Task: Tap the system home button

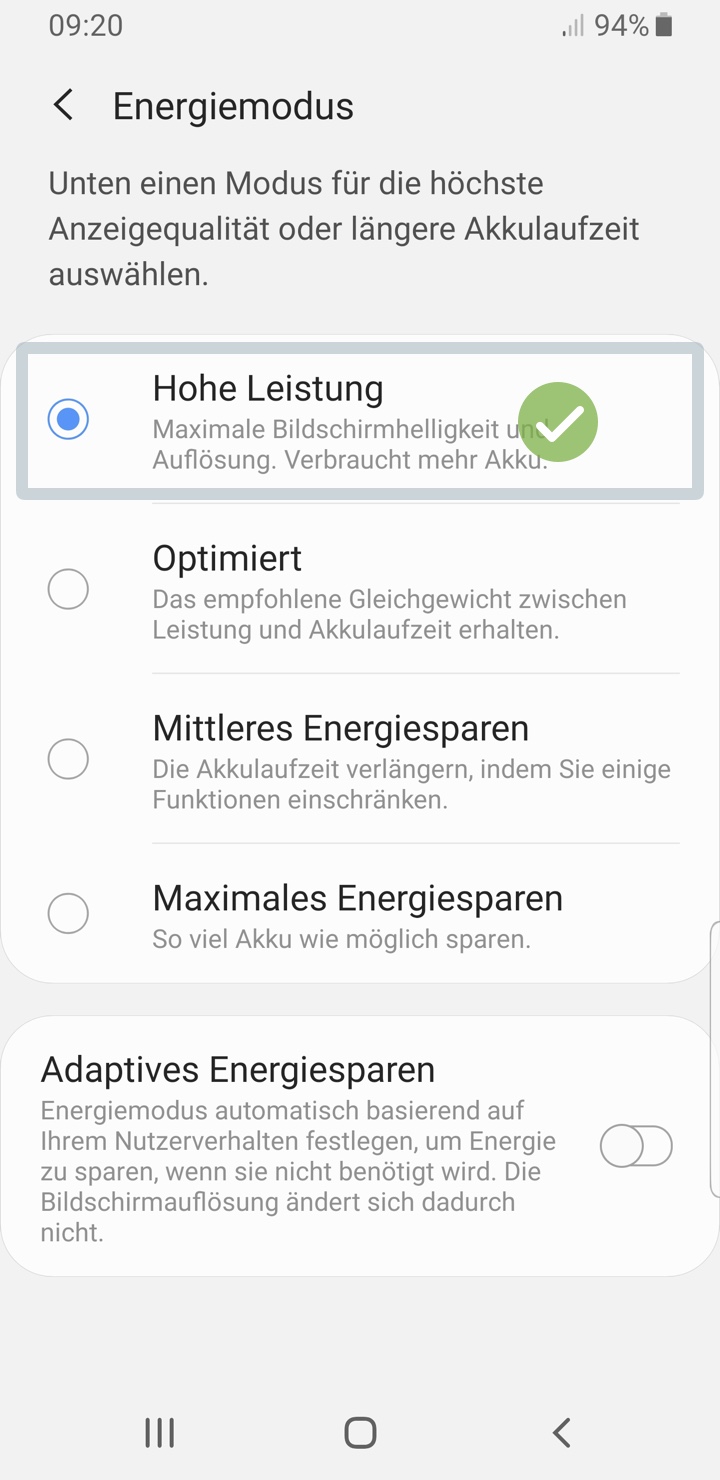Action: (x=360, y=1432)
